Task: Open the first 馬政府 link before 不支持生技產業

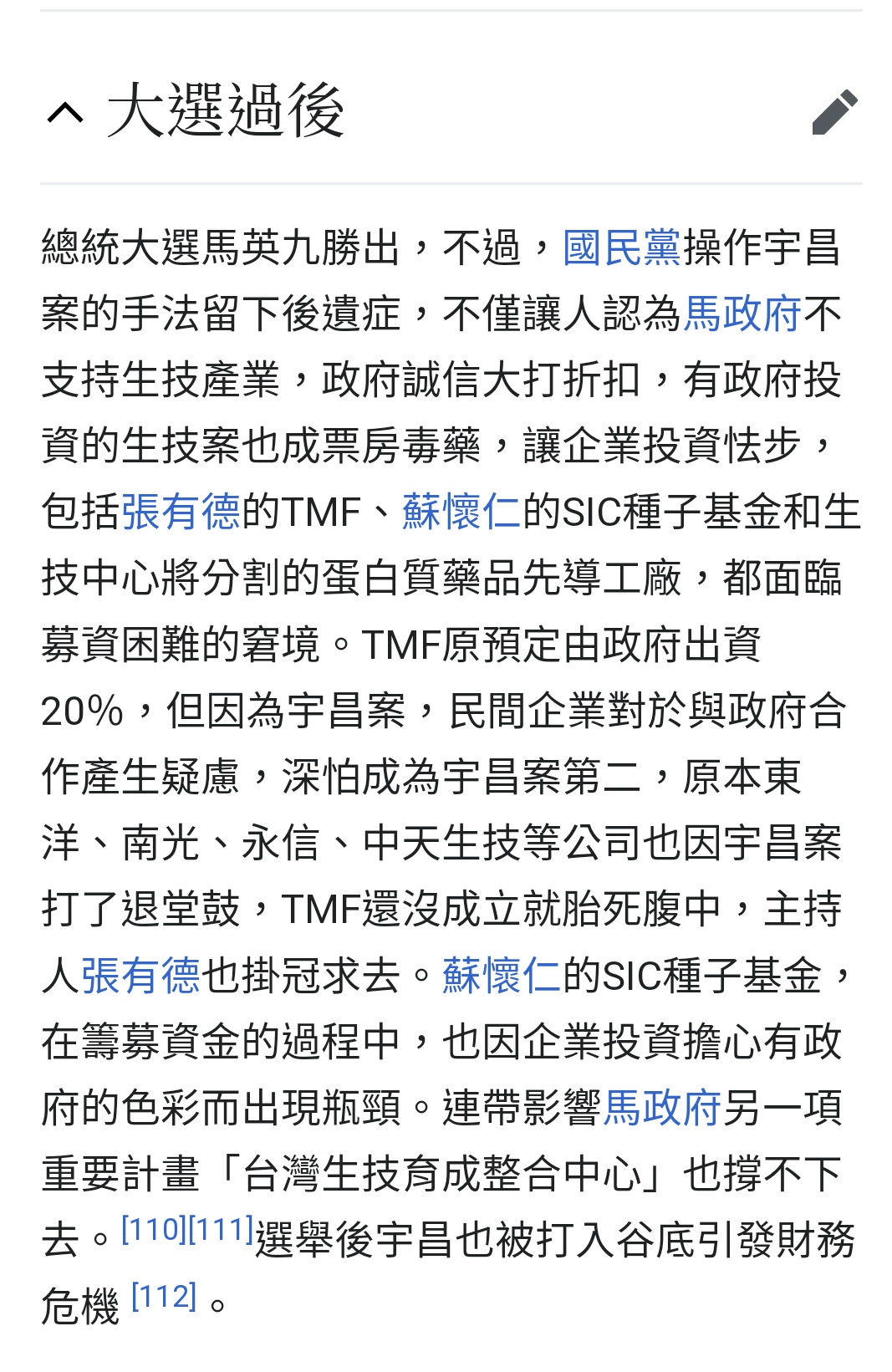Action: 742,315
